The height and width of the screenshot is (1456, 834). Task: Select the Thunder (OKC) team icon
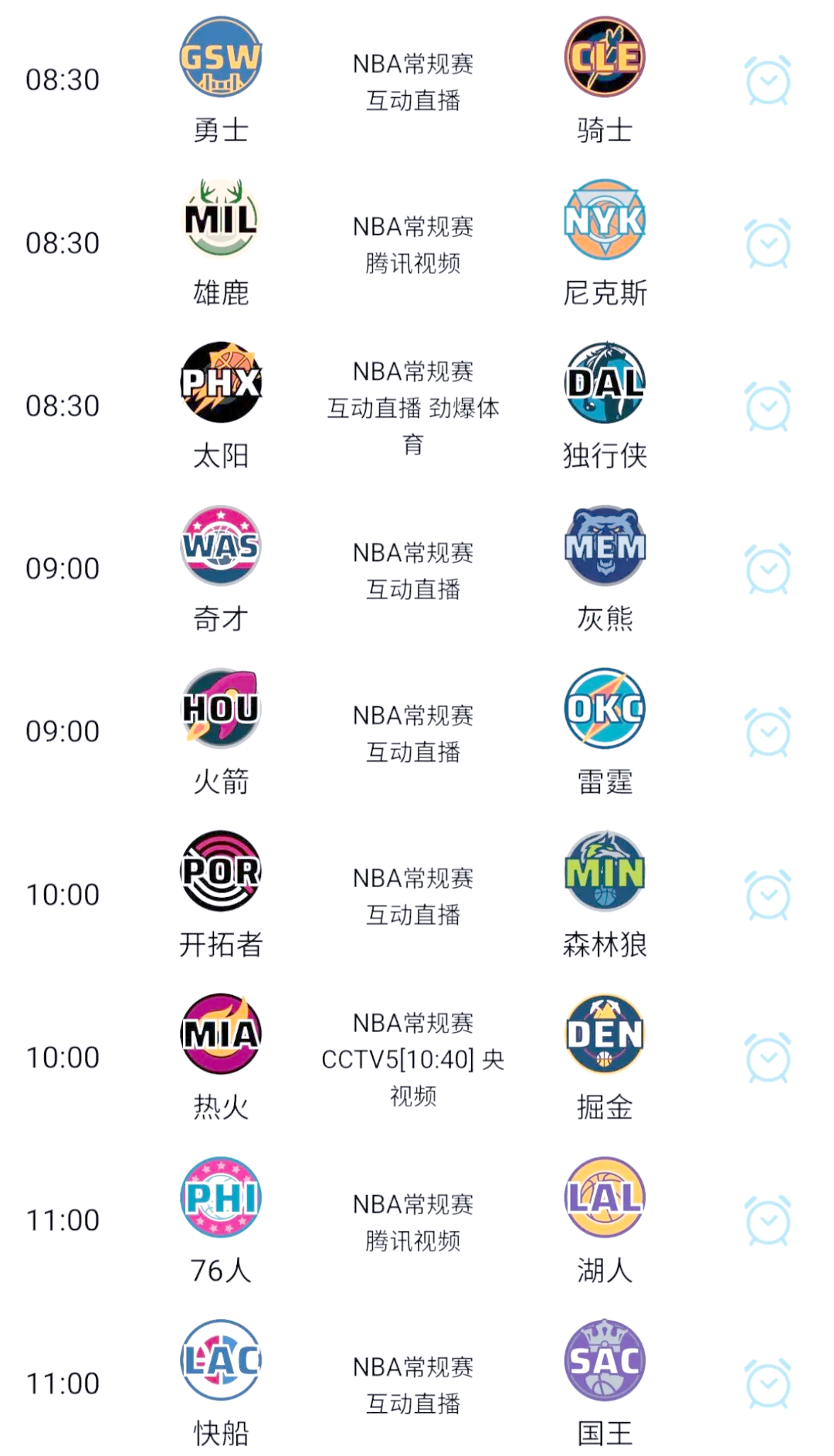click(605, 710)
